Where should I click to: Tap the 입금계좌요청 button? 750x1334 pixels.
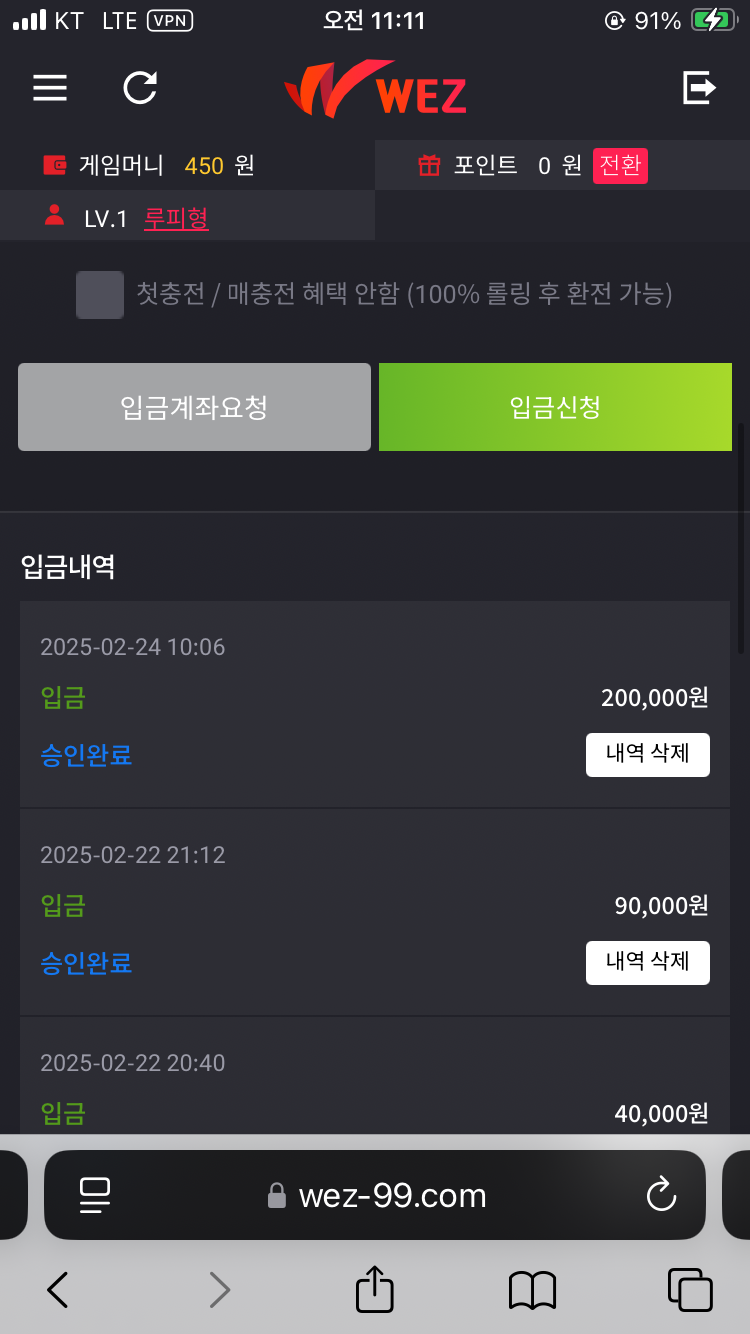(x=194, y=407)
